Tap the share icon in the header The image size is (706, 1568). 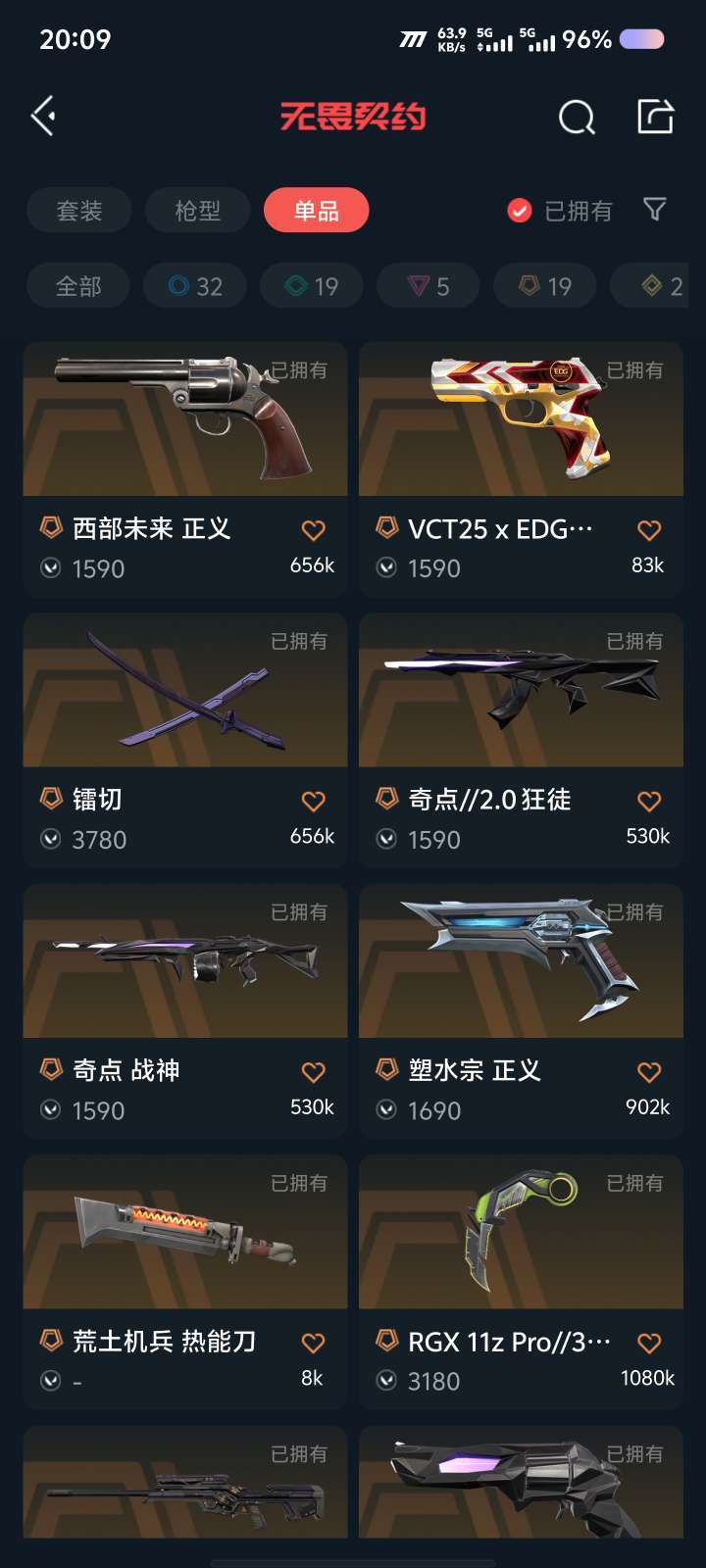[655, 117]
